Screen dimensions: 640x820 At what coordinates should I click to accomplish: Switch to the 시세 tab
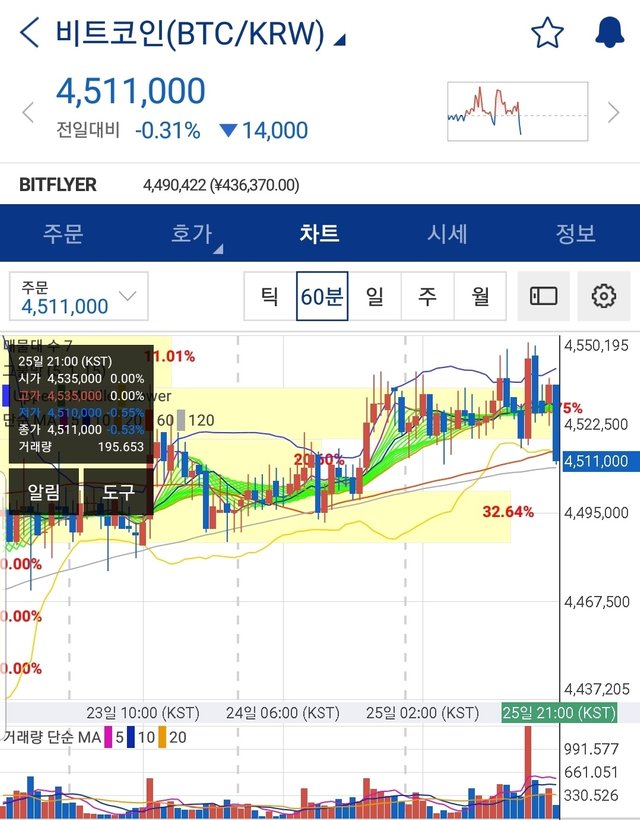click(447, 234)
